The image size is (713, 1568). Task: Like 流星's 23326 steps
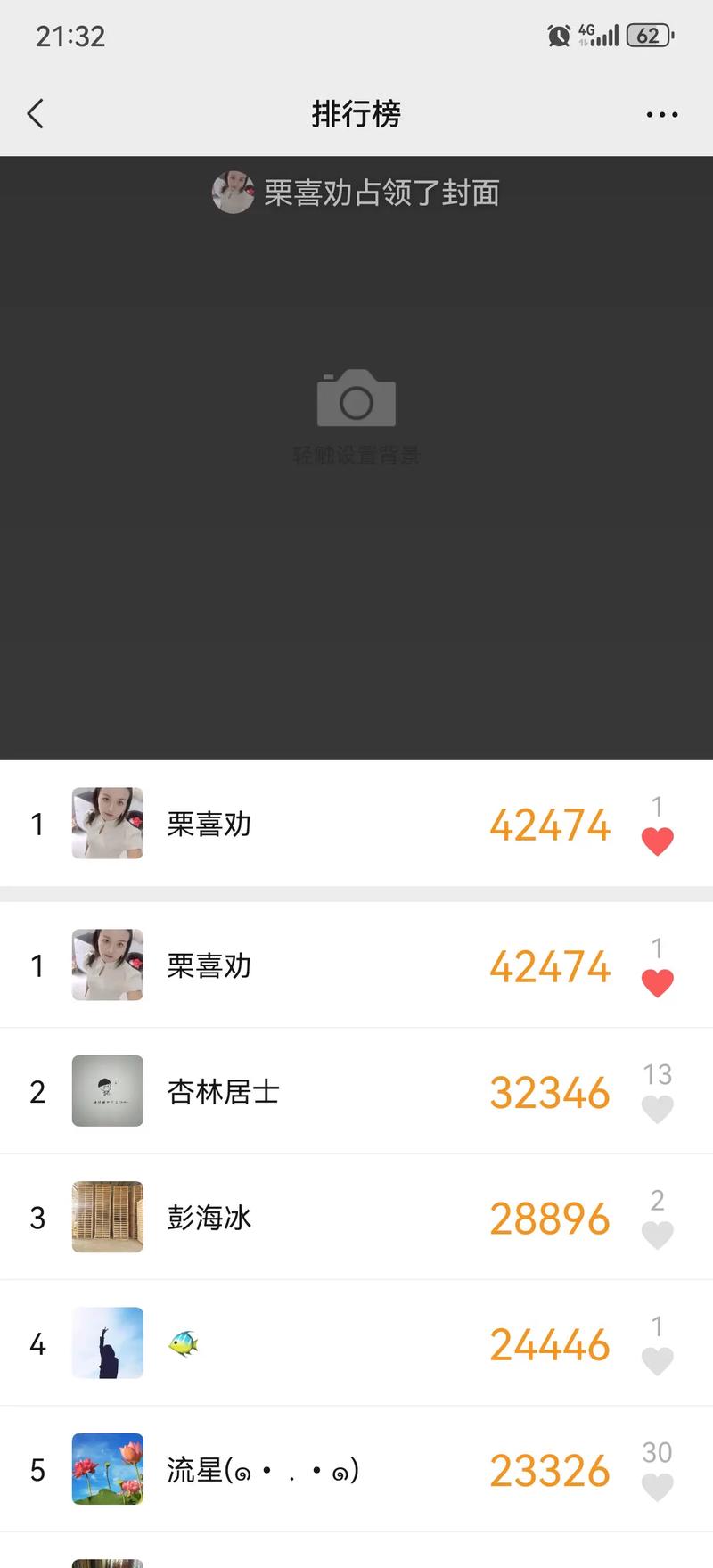pyautogui.click(x=658, y=1487)
